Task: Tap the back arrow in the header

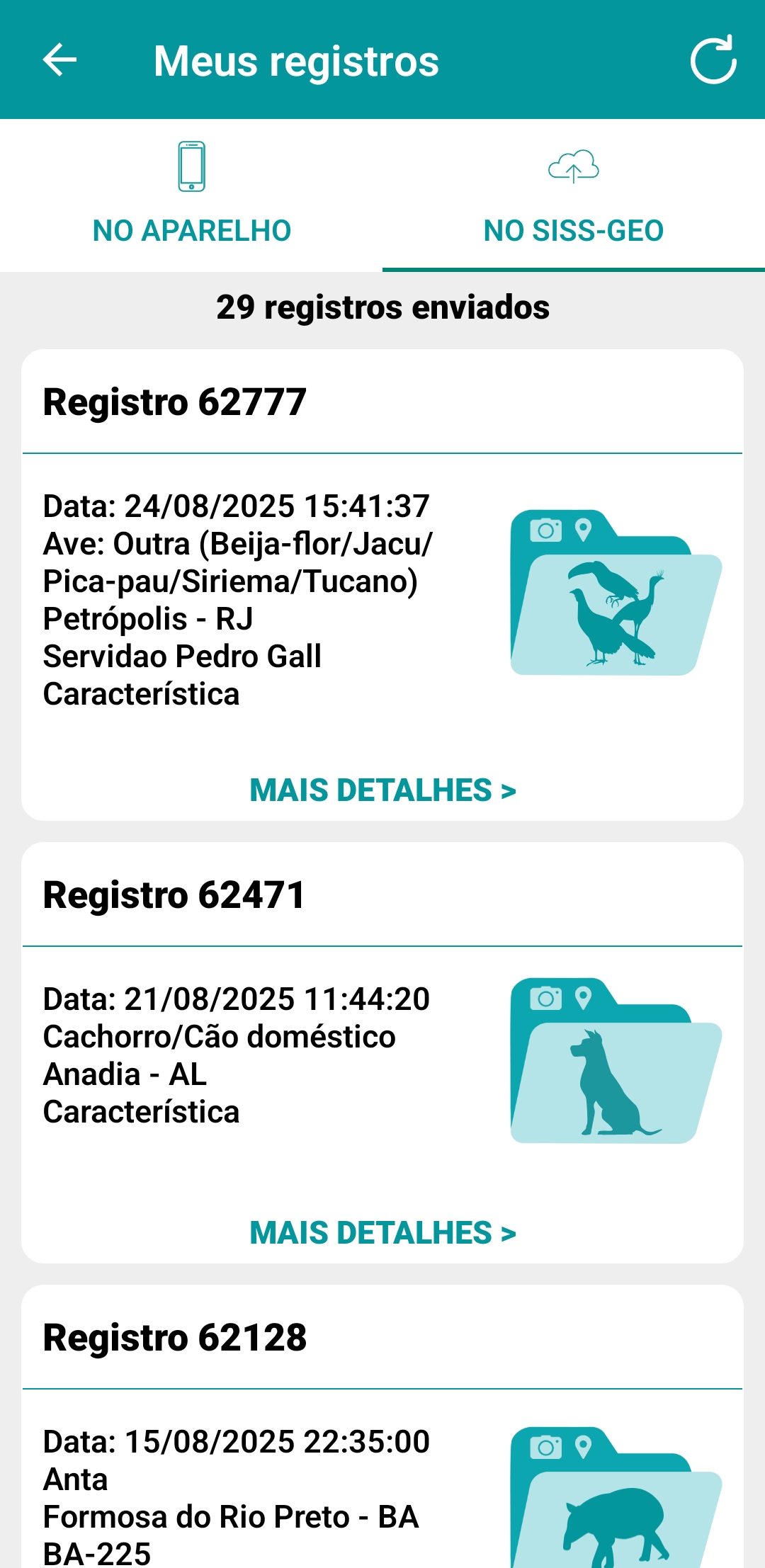Action: click(x=59, y=59)
